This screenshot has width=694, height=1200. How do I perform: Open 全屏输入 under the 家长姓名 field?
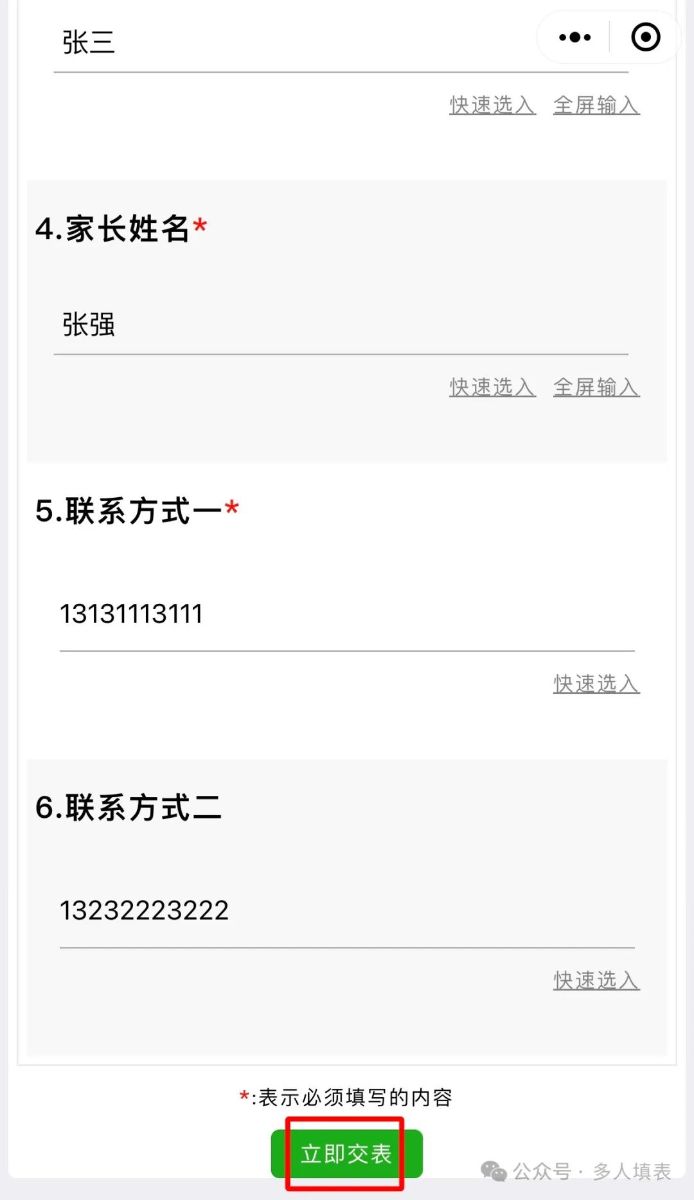pyautogui.click(x=597, y=387)
